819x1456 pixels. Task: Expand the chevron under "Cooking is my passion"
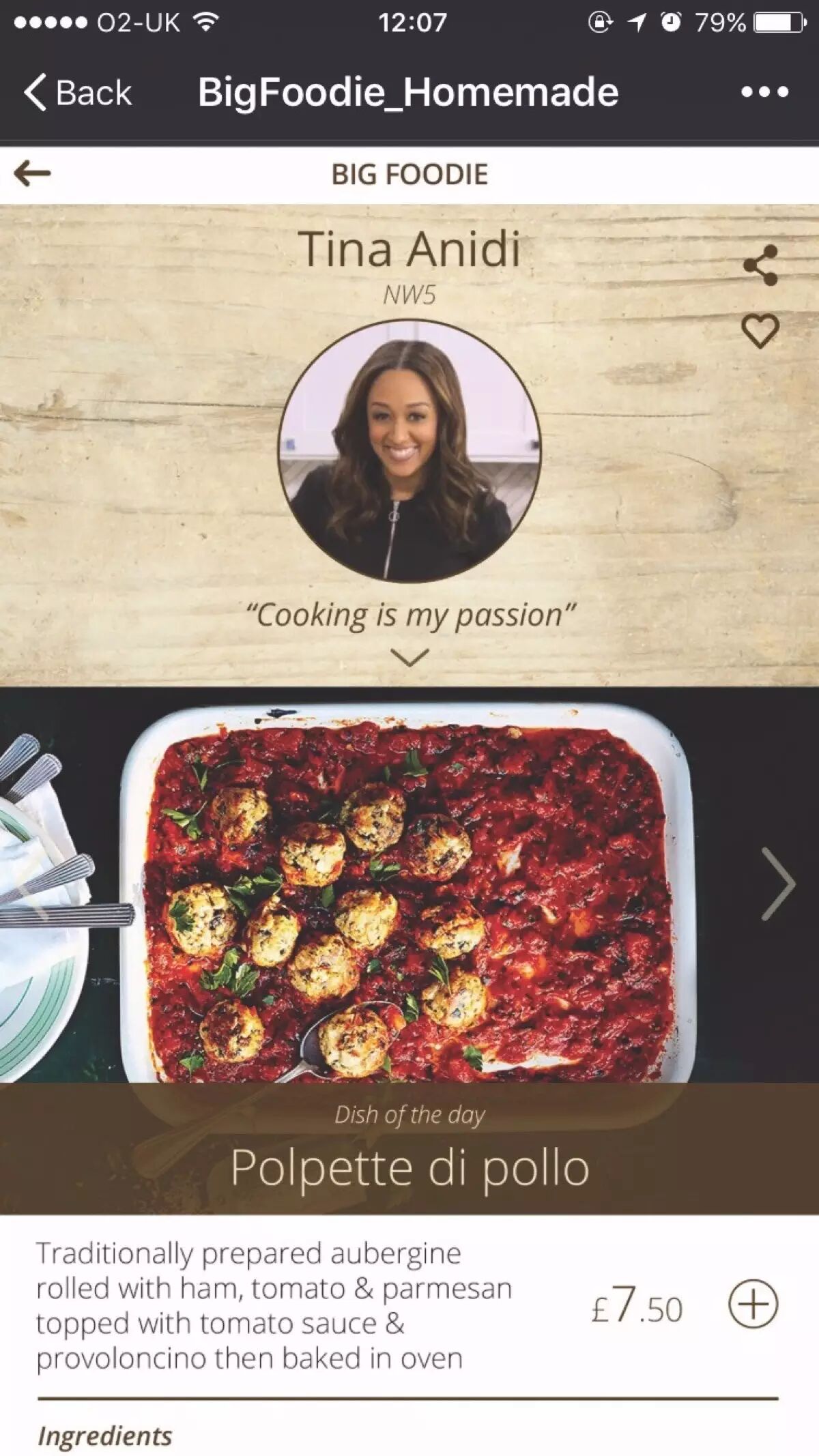[x=409, y=657]
